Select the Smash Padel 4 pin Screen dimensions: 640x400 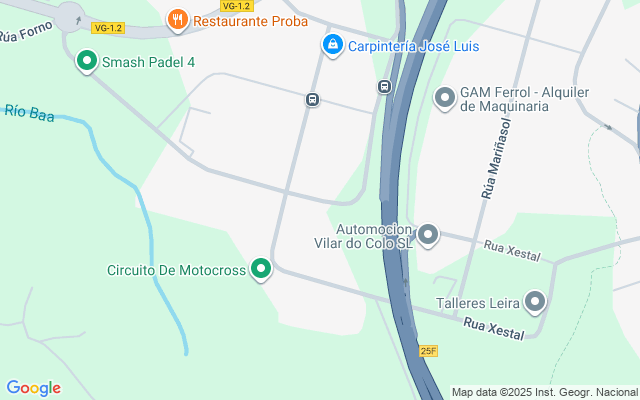pyautogui.click(x=87, y=61)
